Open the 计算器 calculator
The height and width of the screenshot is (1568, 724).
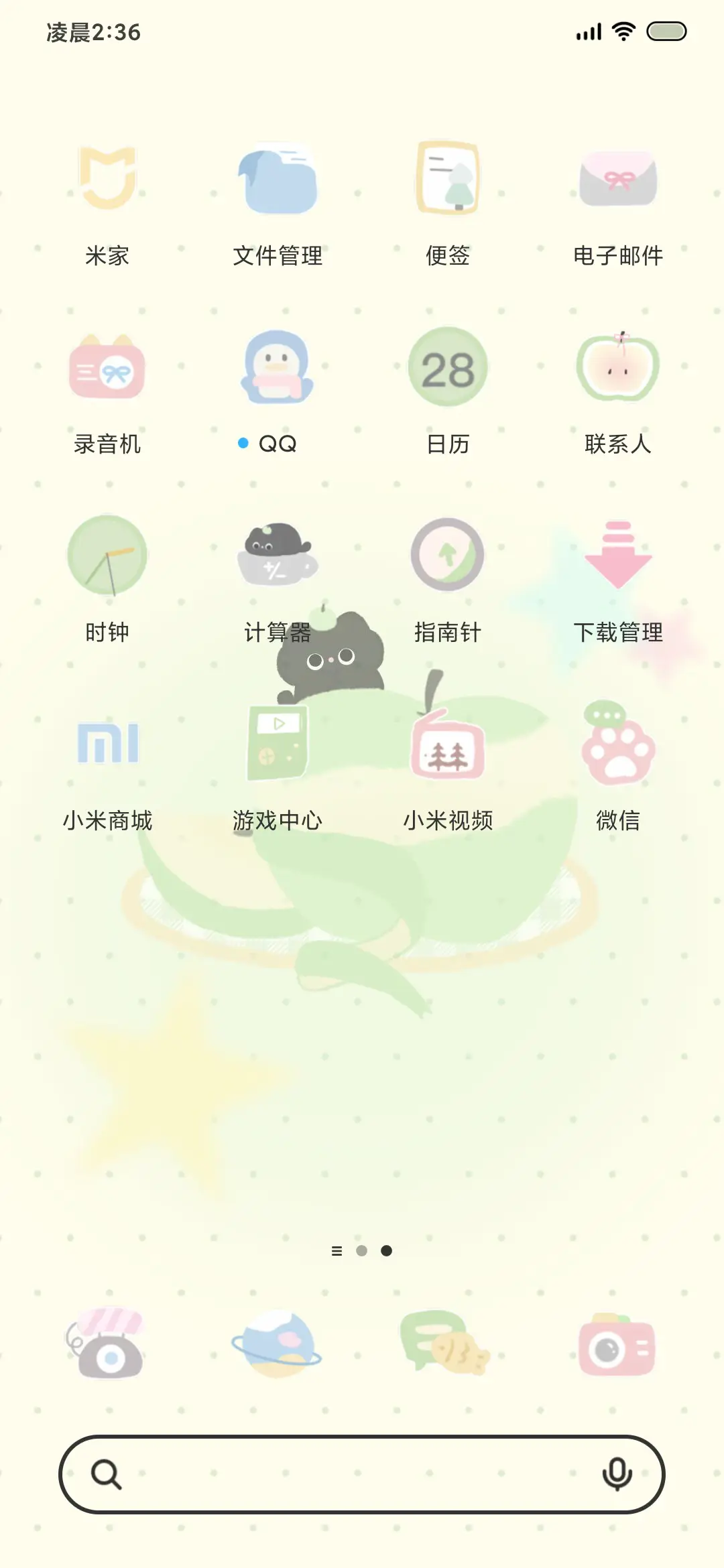[x=278, y=558]
